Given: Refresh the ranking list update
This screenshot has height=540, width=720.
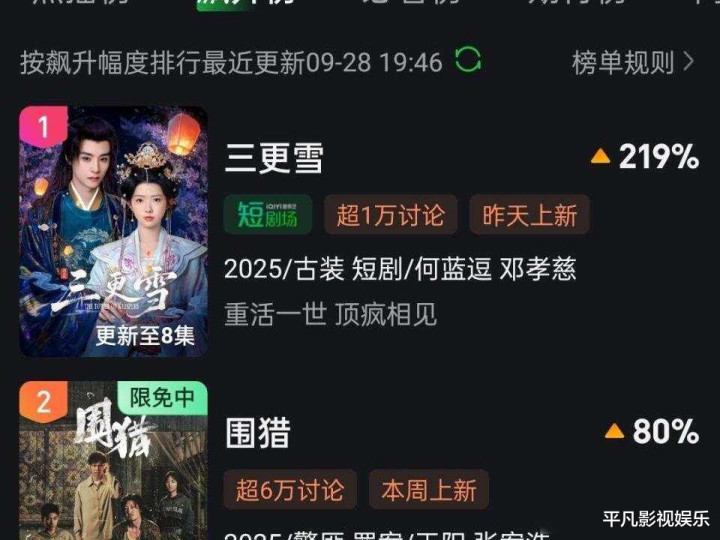Looking at the screenshot, I should point(468,60).
